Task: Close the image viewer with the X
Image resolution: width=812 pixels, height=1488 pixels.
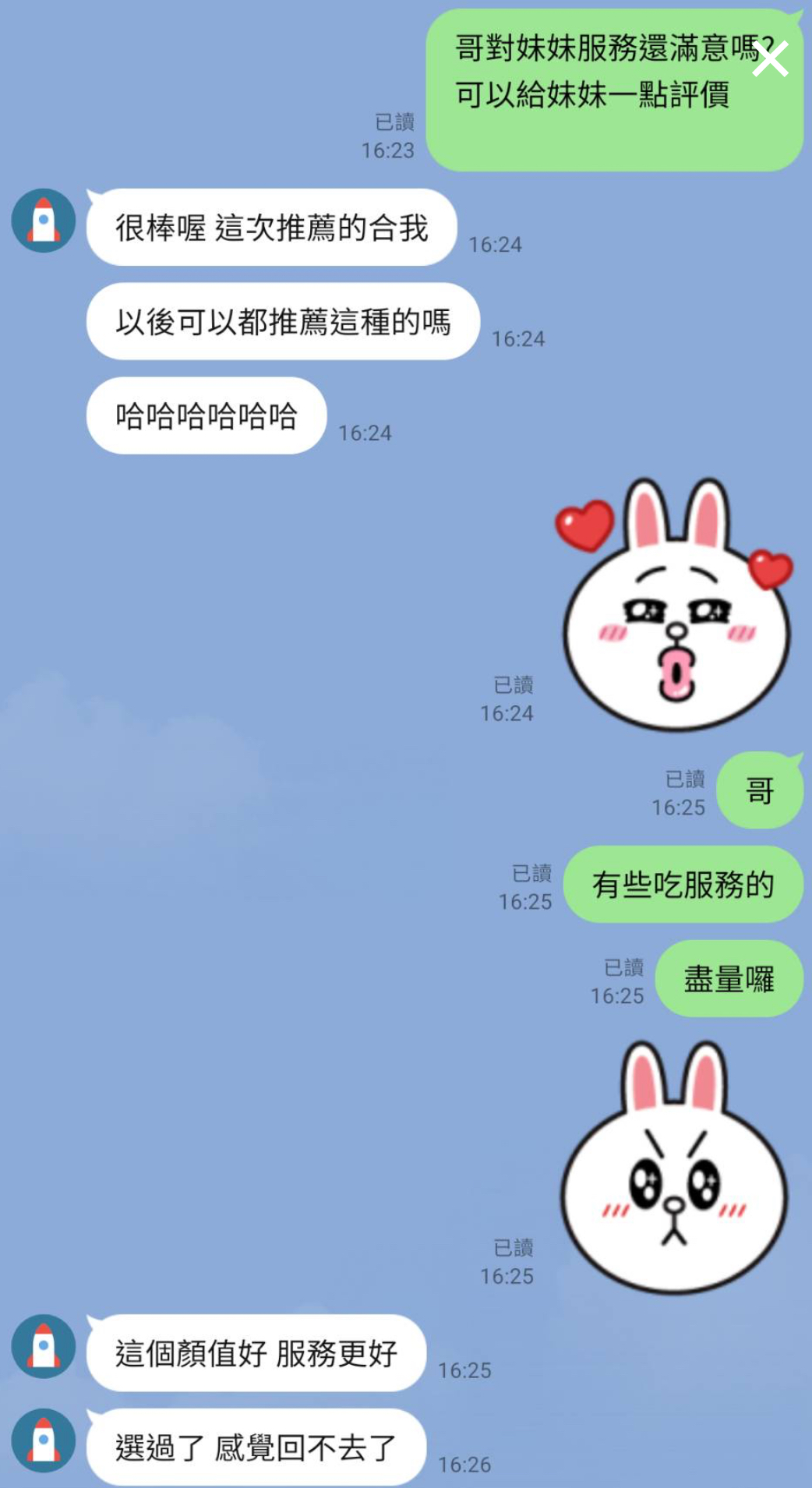Action: click(770, 59)
